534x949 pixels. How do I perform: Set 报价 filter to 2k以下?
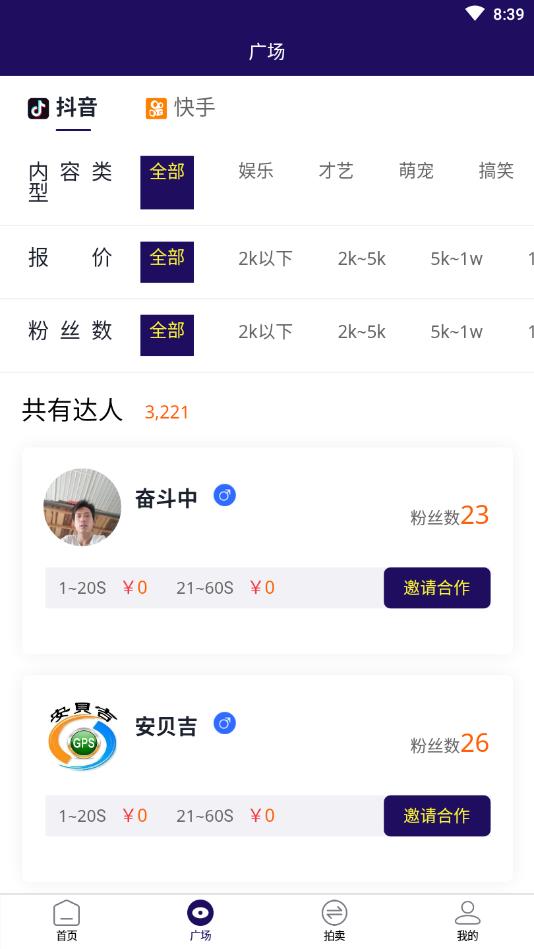[265, 259]
